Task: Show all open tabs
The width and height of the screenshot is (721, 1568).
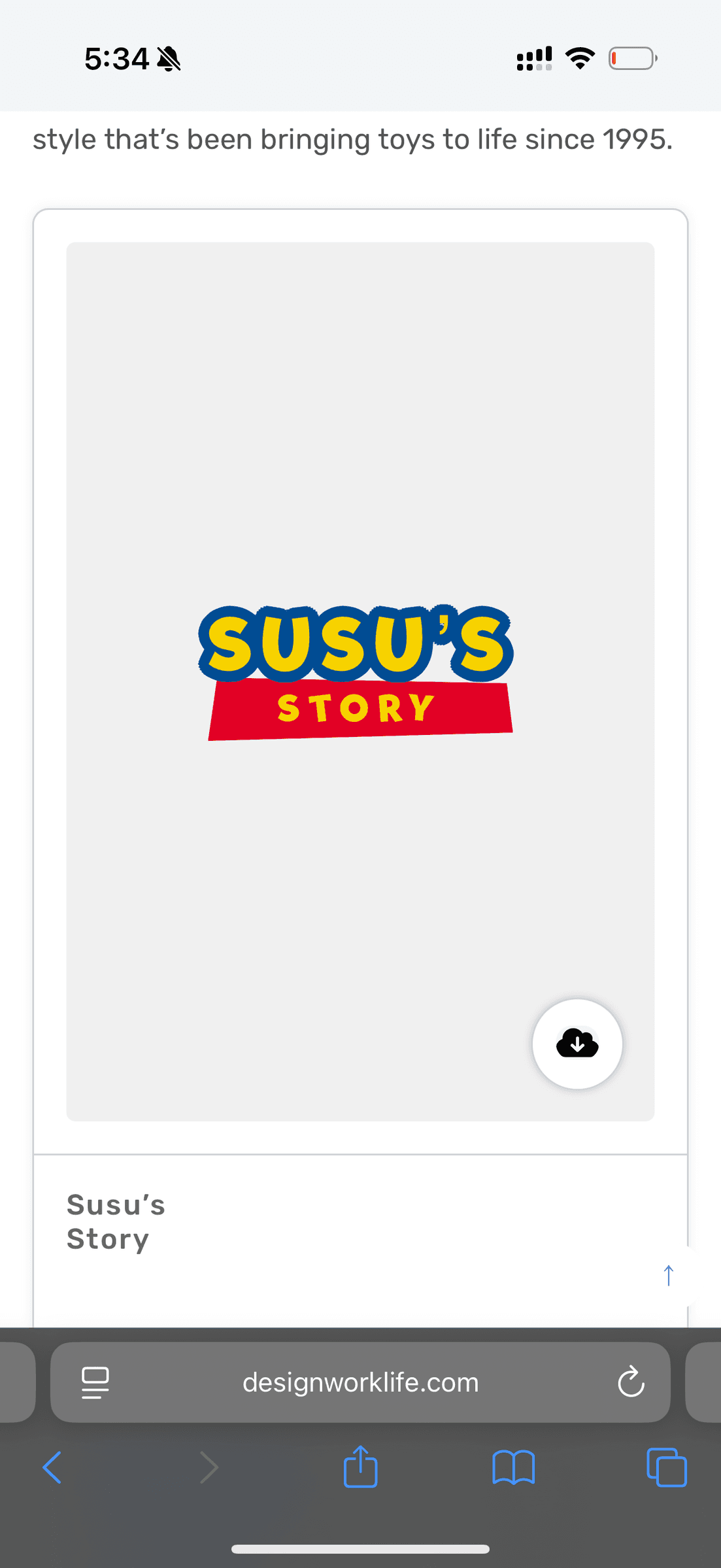Action: point(667,1467)
